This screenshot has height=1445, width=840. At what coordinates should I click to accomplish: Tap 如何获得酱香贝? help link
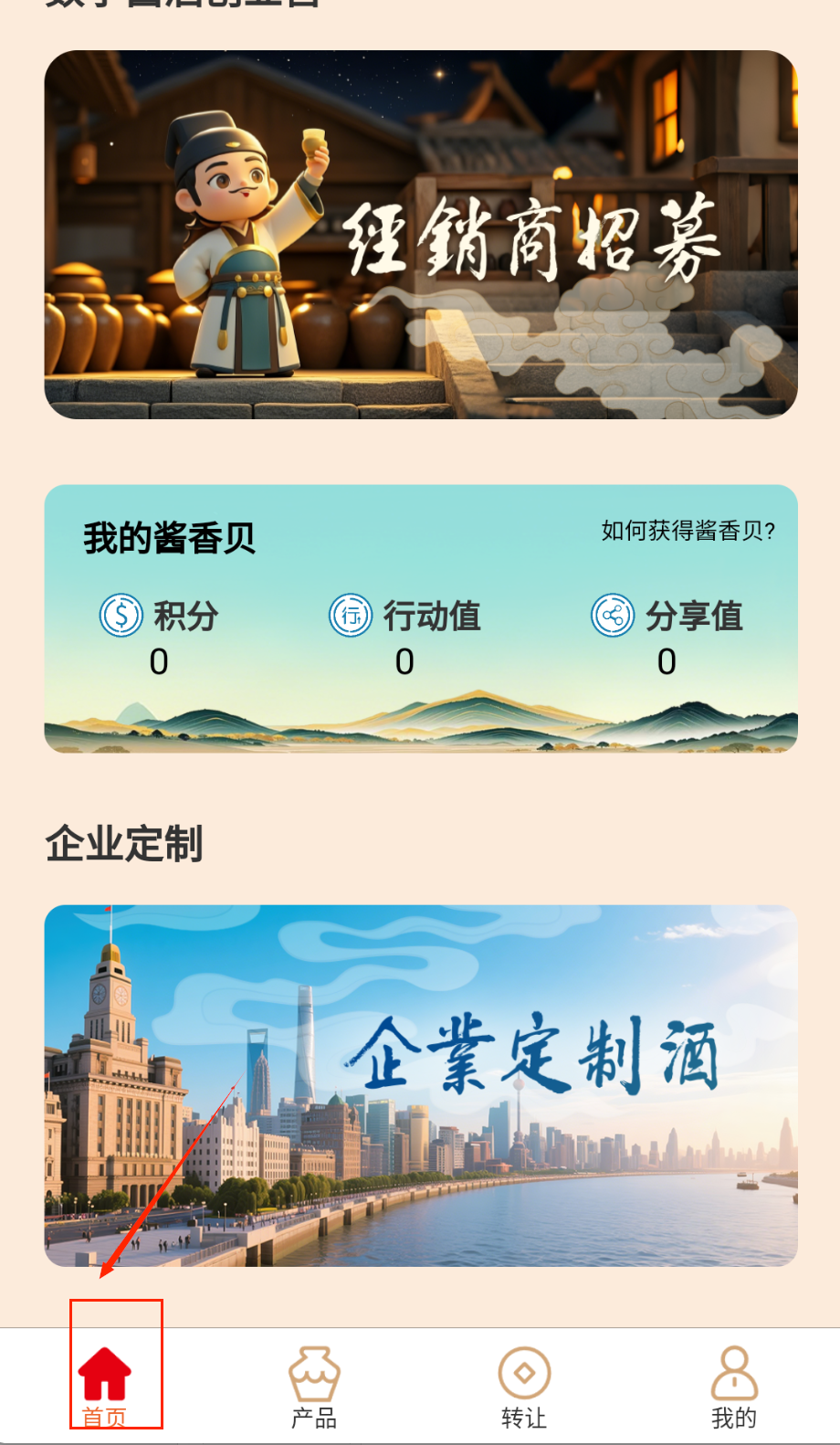pyautogui.click(x=688, y=531)
